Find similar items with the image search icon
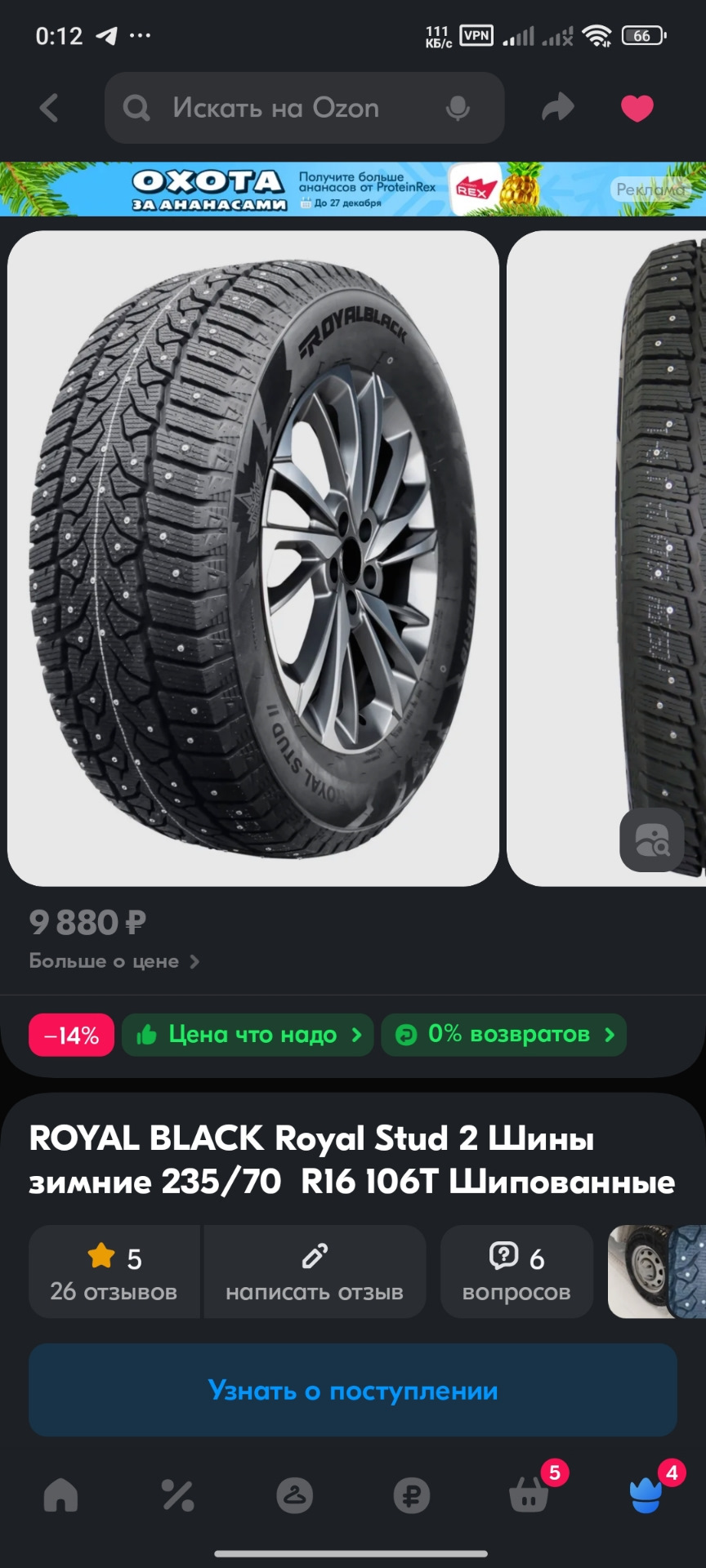Image resolution: width=706 pixels, height=1568 pixels. [651, 840]
